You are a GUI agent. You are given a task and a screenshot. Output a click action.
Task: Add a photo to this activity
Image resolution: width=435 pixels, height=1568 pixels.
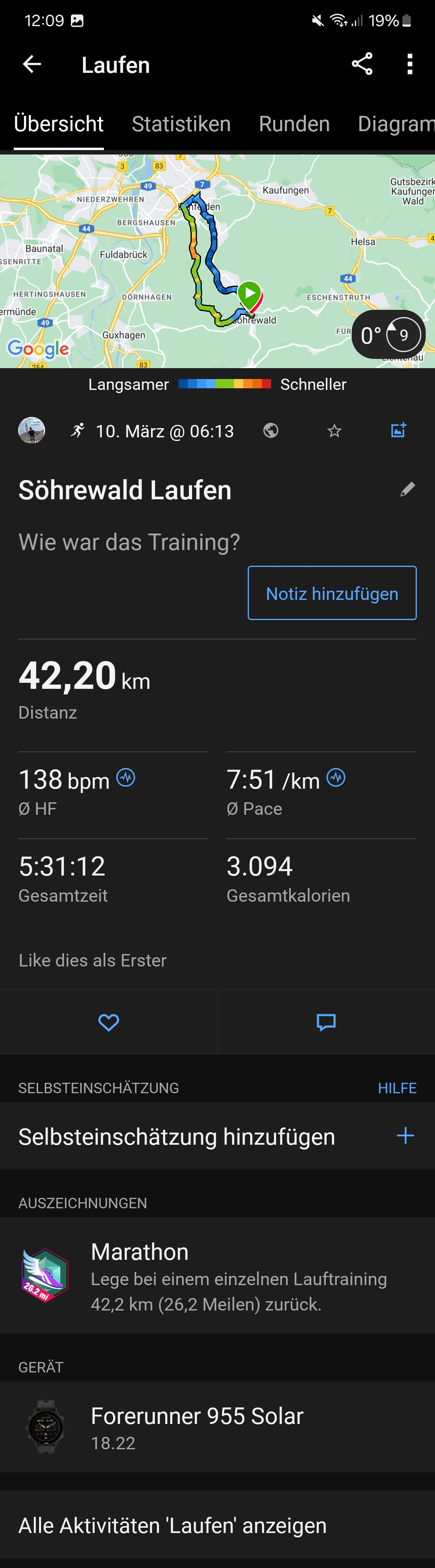(x=398, y=431)
